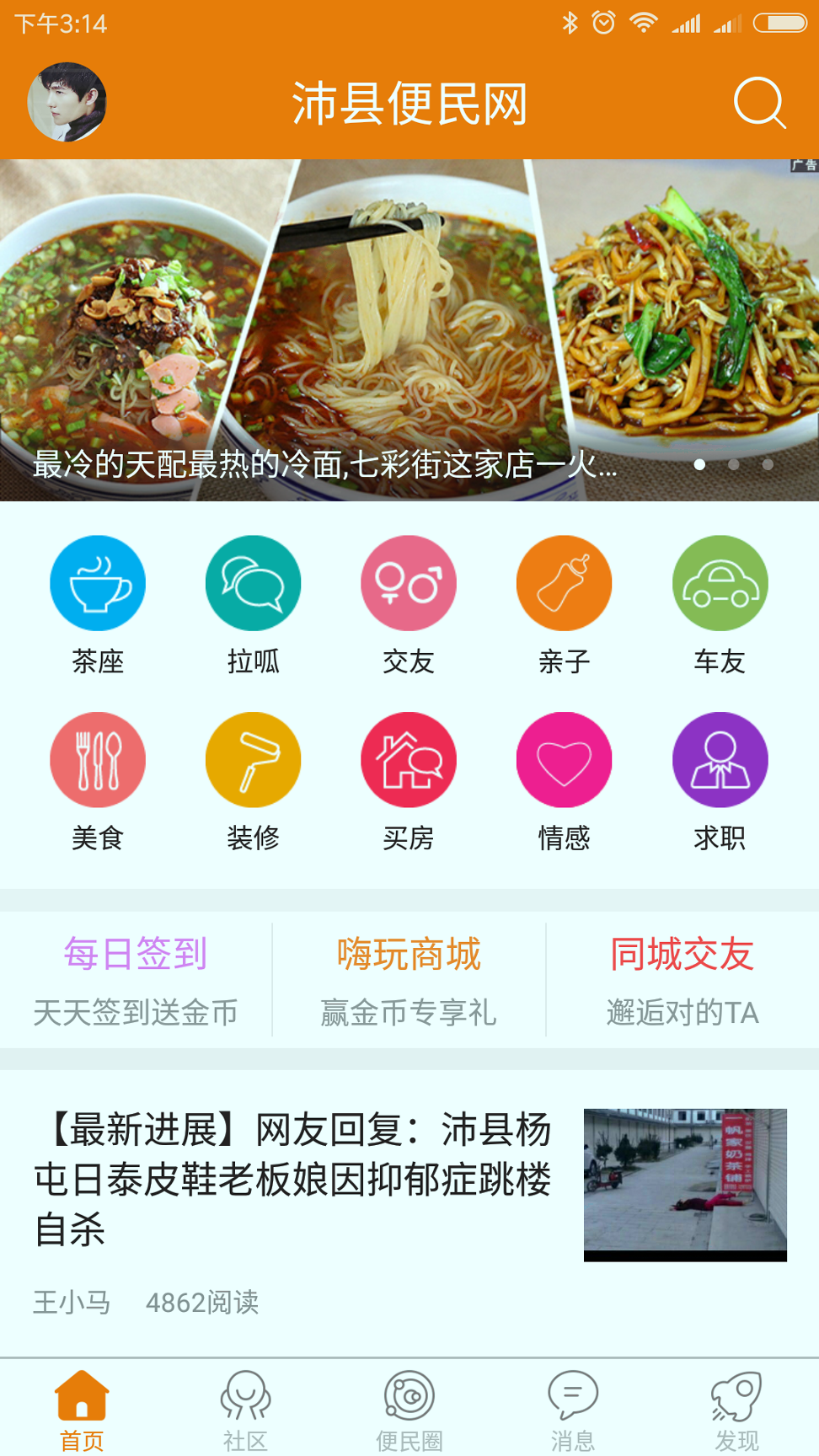Open the 车友 car category icon
Screen dimensions: 819x1456
720,582
